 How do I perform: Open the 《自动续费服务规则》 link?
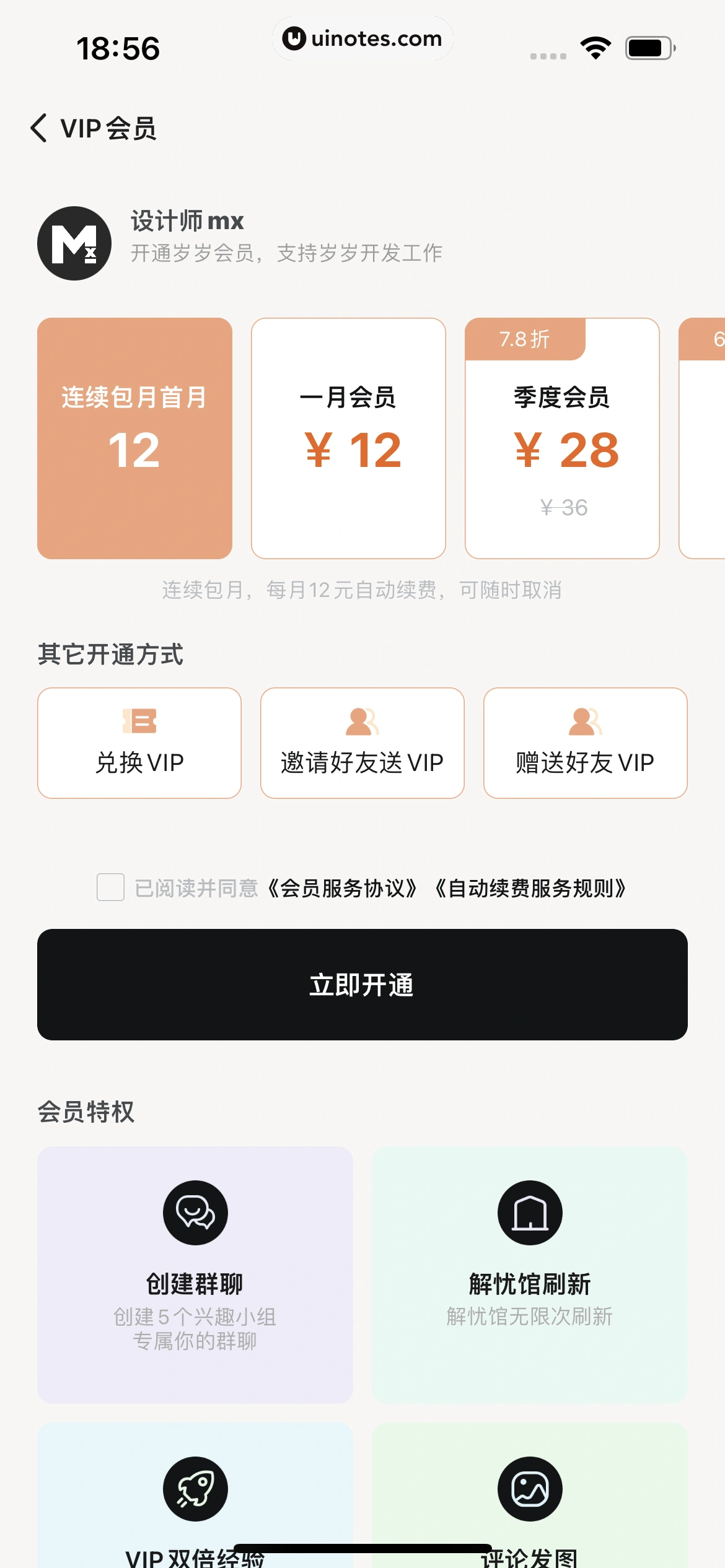(x=531, y=888)
